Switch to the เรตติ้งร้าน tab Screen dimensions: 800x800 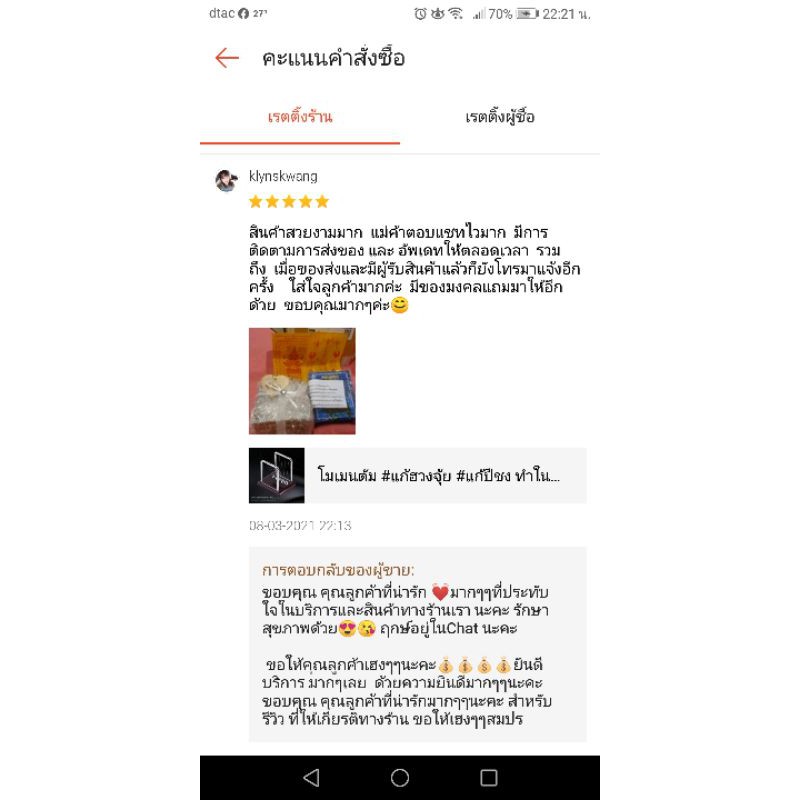pyautogui.click(x=300, y=117)
